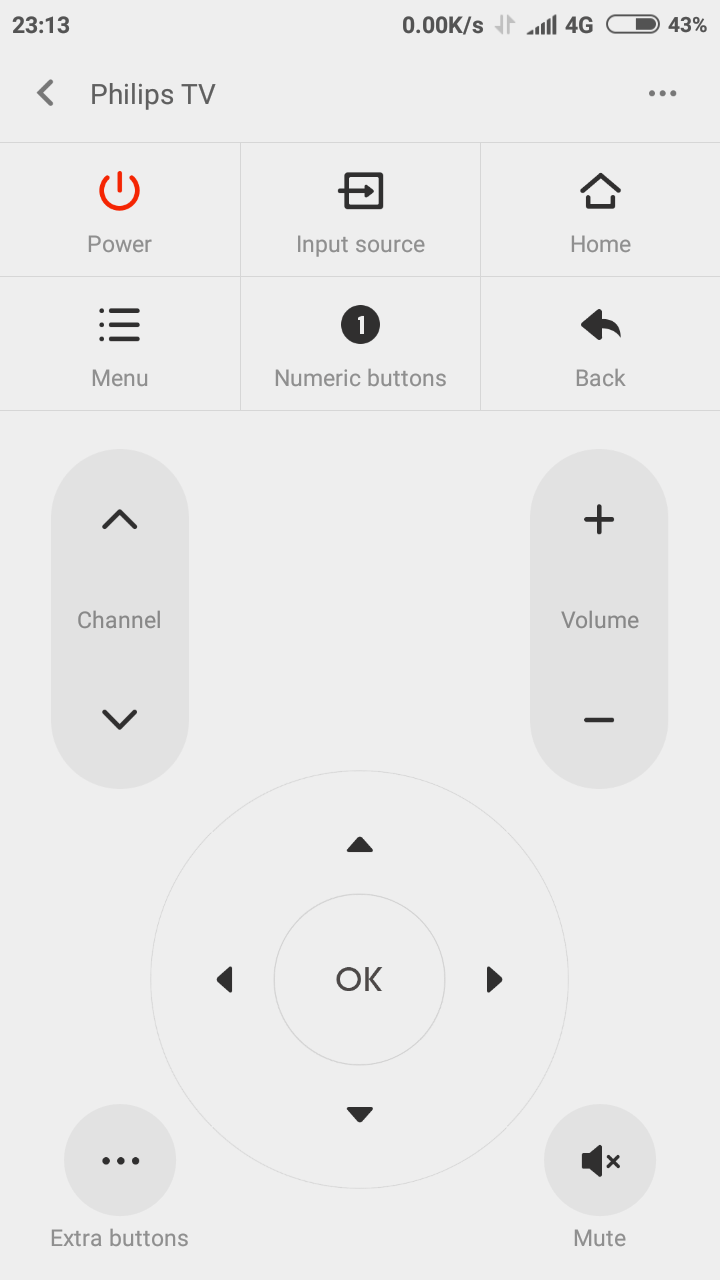Open the TV Menu
This screenshot has width=720, height=1280.
coord(120,344)
